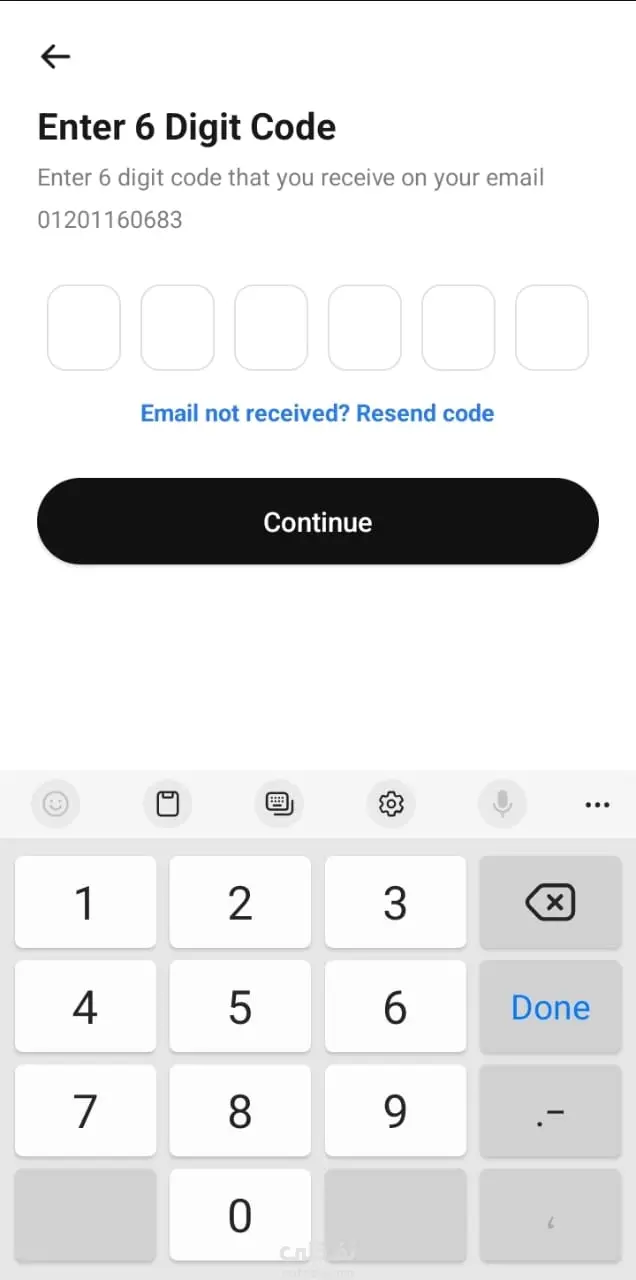636x1280 pixels.
Task: Tap the first code digit box
Action: (x=84, y=328)
